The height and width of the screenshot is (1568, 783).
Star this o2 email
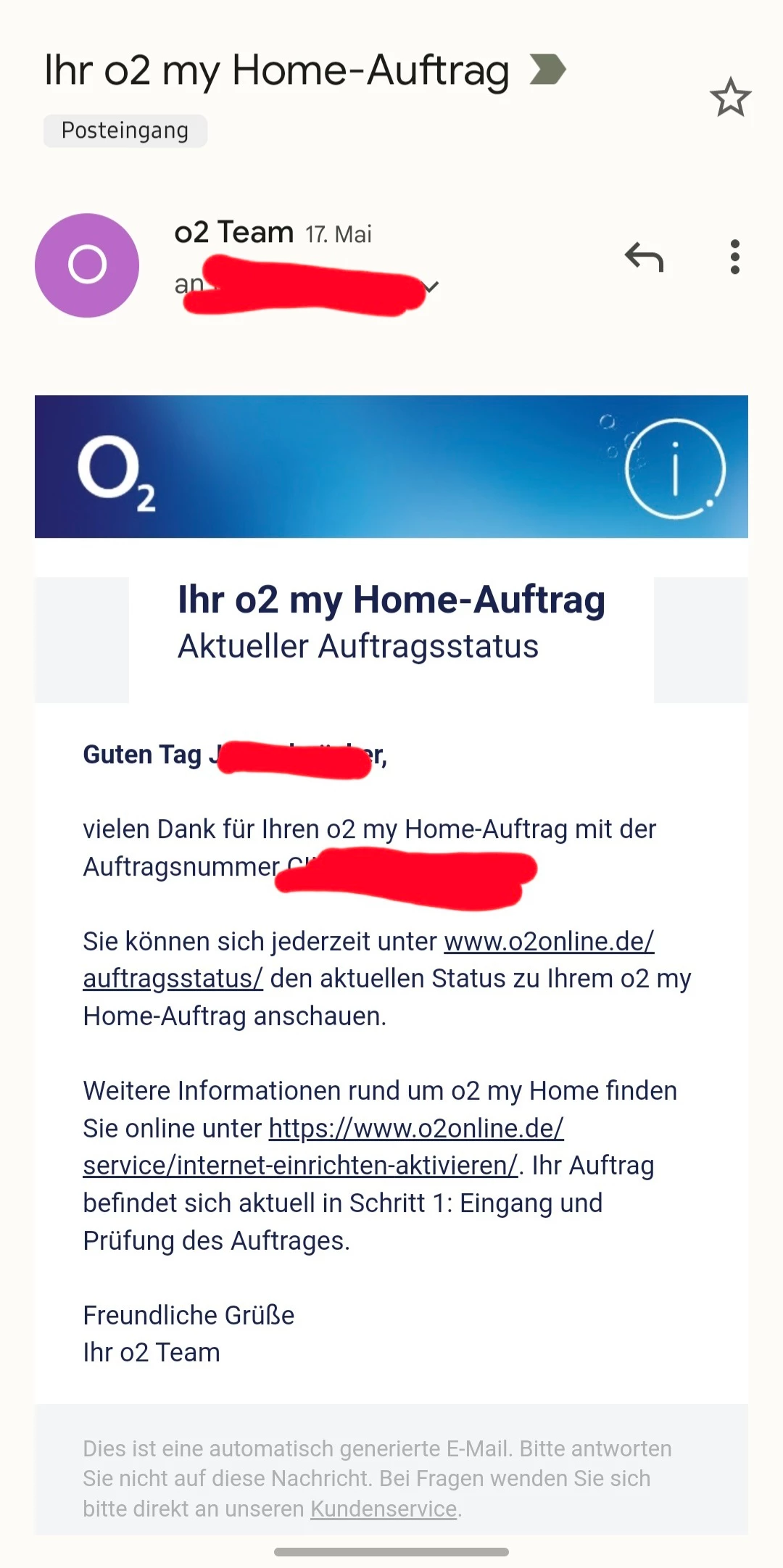click(x=730, y=97)
